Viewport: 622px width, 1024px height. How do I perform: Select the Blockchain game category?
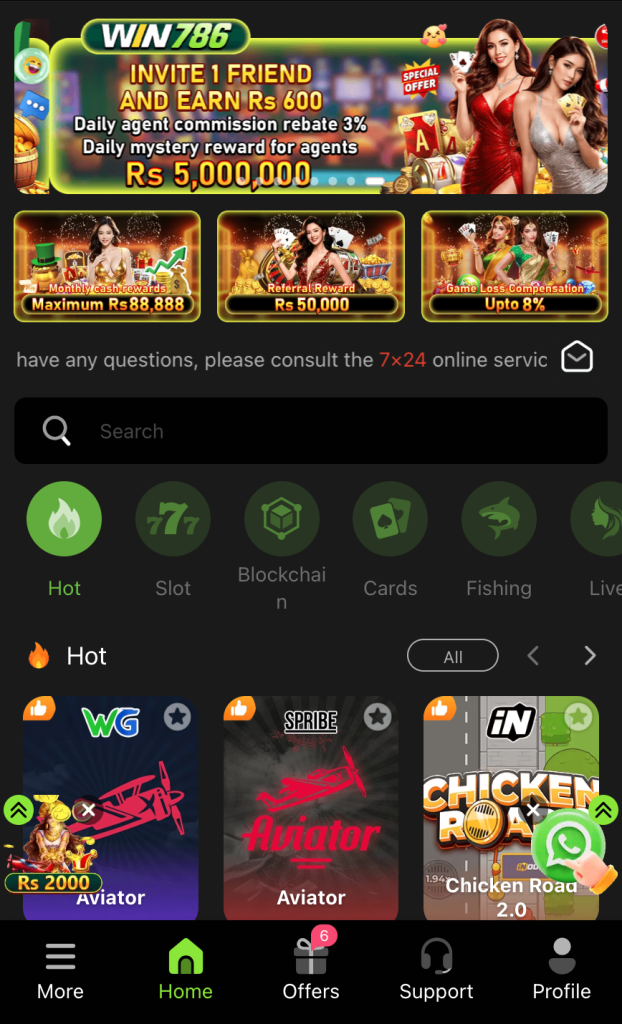pos(282,520)
